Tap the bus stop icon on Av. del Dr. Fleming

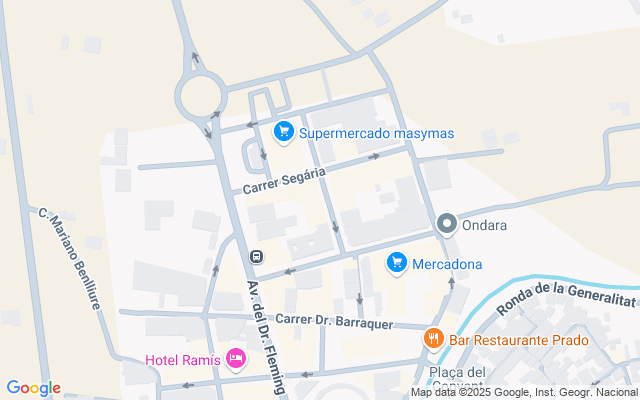click(257, 256)
